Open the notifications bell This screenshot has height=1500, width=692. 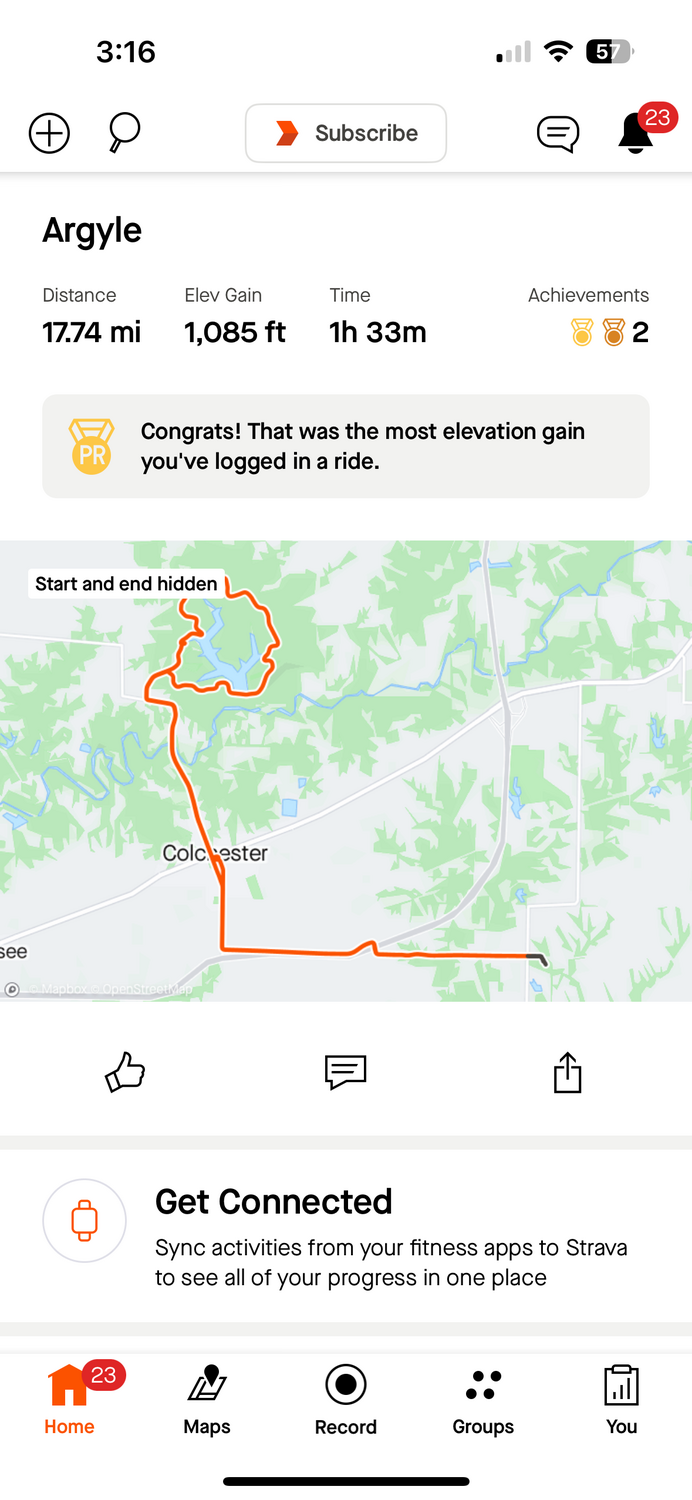pyautogui.click(x=636, y=133)
